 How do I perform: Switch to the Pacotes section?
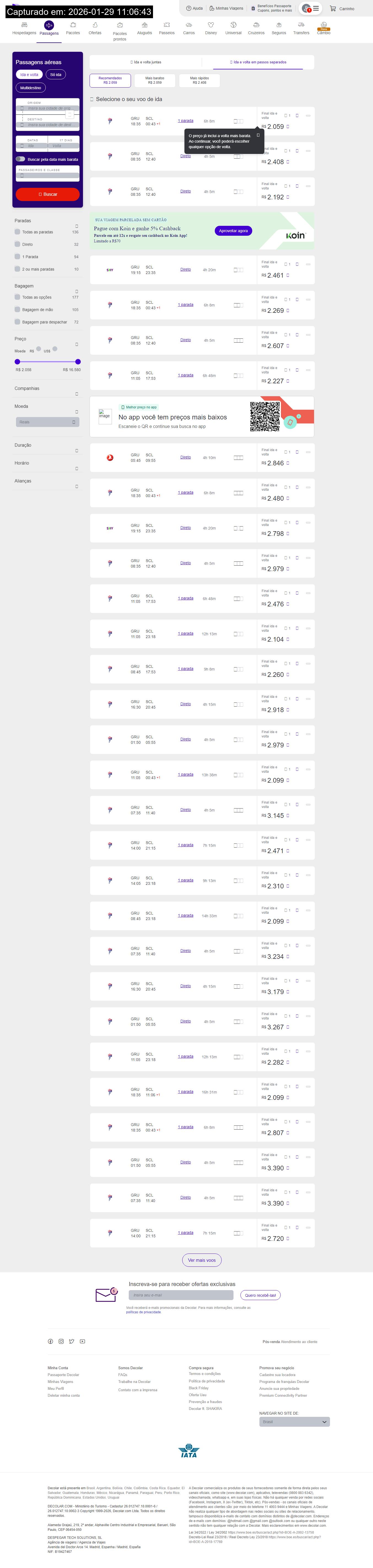(73, 28)
